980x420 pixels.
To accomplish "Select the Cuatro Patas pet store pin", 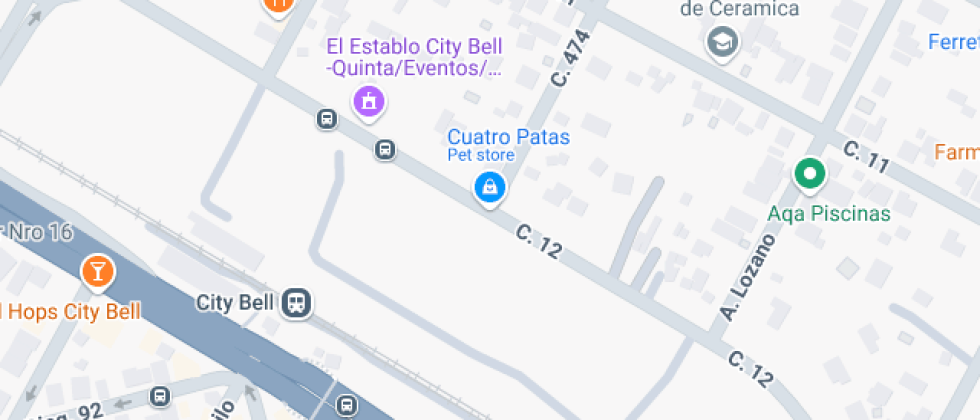I will [488, 186].
